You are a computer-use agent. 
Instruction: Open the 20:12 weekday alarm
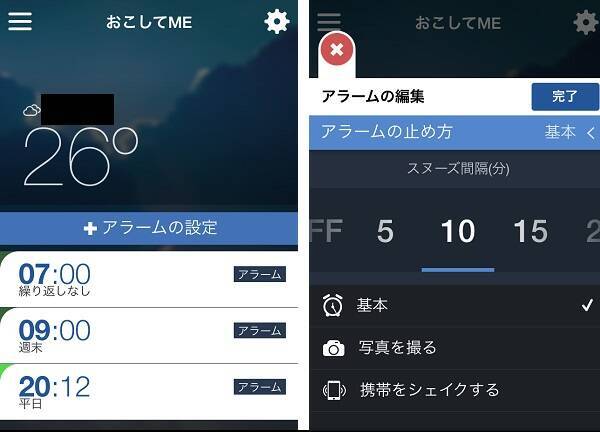150,391
